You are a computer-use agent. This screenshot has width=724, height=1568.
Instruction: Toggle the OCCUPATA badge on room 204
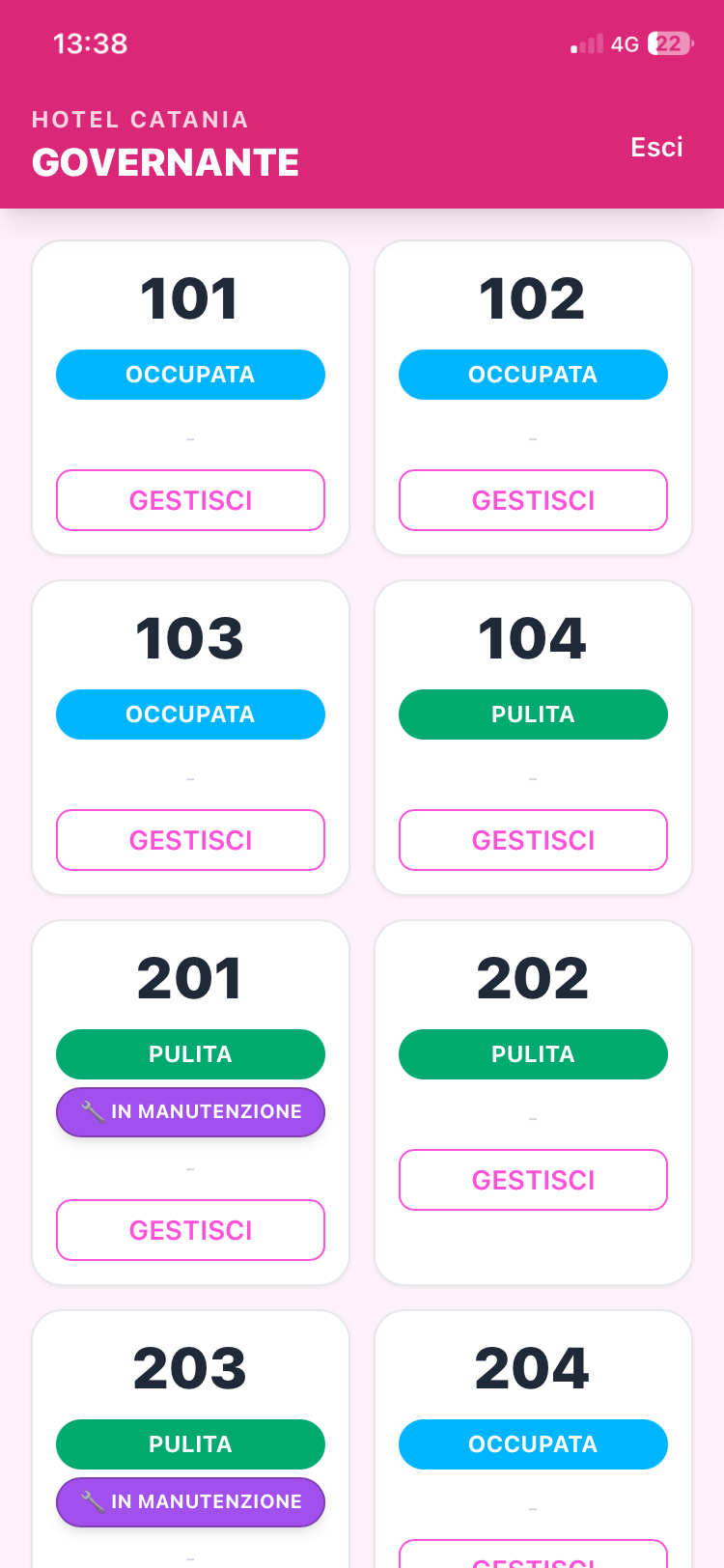(533, 1443)
